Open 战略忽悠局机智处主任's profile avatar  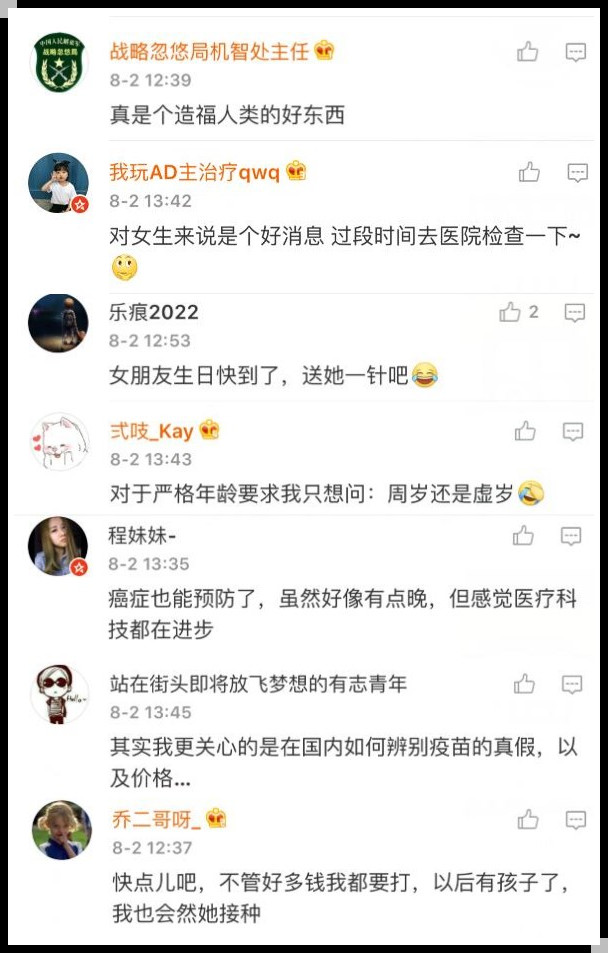point(60,62)
